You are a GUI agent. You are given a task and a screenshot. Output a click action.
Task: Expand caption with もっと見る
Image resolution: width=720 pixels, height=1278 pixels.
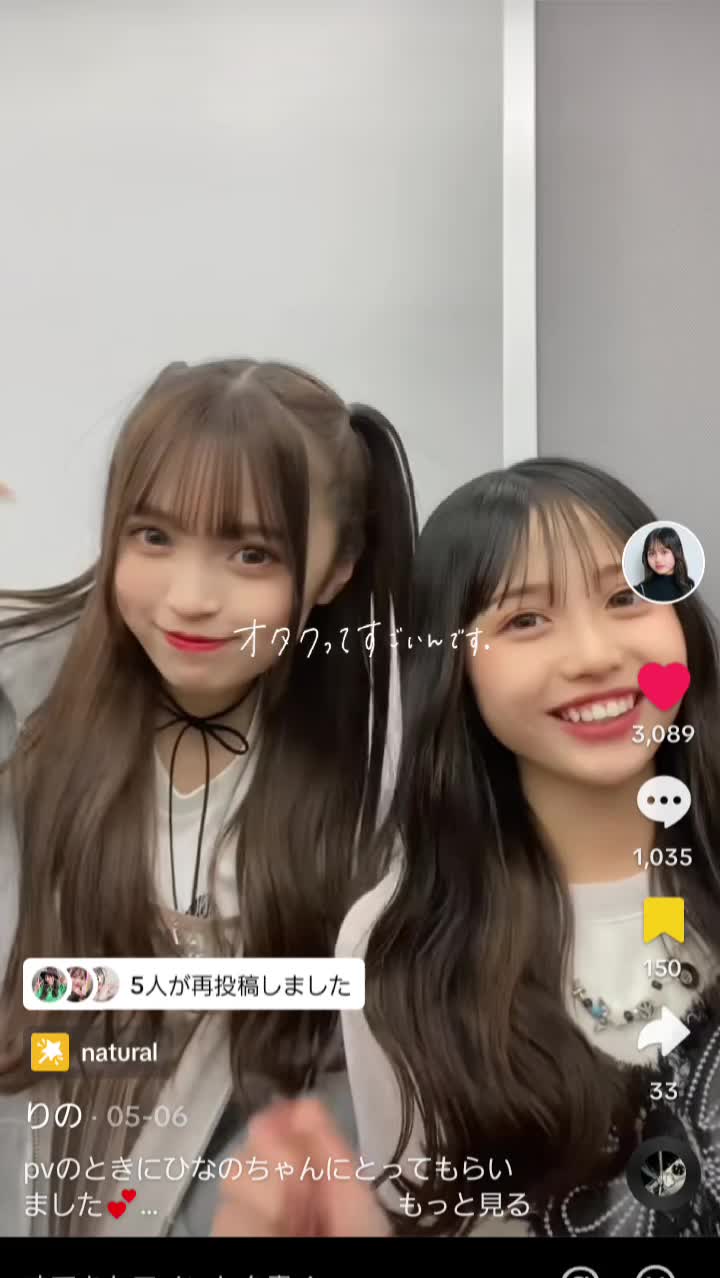(464, 1205)
